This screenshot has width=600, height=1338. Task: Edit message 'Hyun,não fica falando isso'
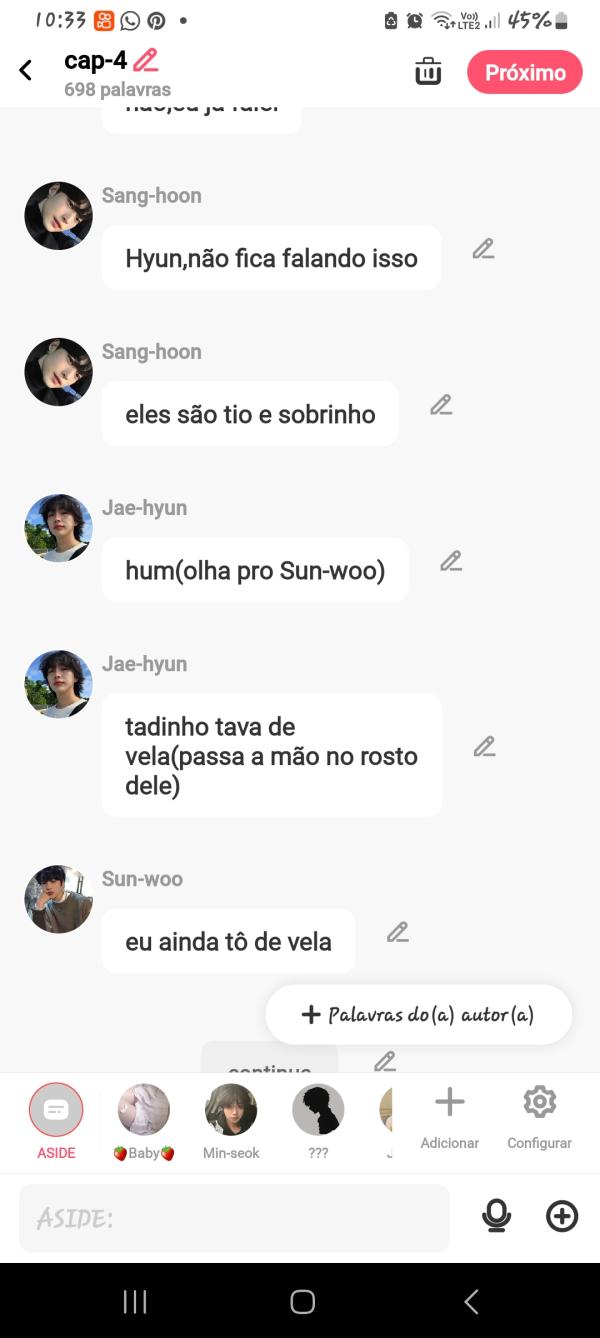click(484, 249)
